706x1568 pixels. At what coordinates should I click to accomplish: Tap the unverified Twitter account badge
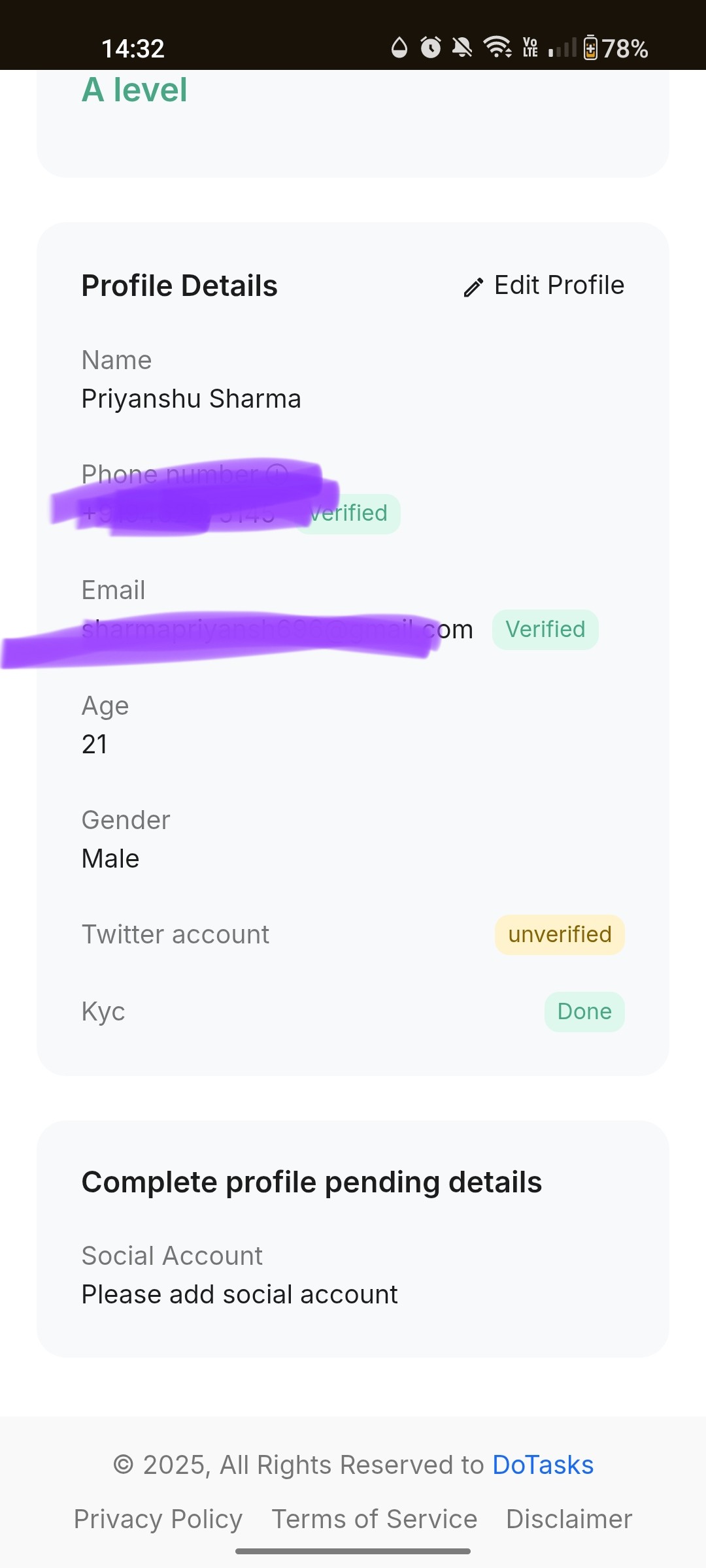click(x=560, y=935)
